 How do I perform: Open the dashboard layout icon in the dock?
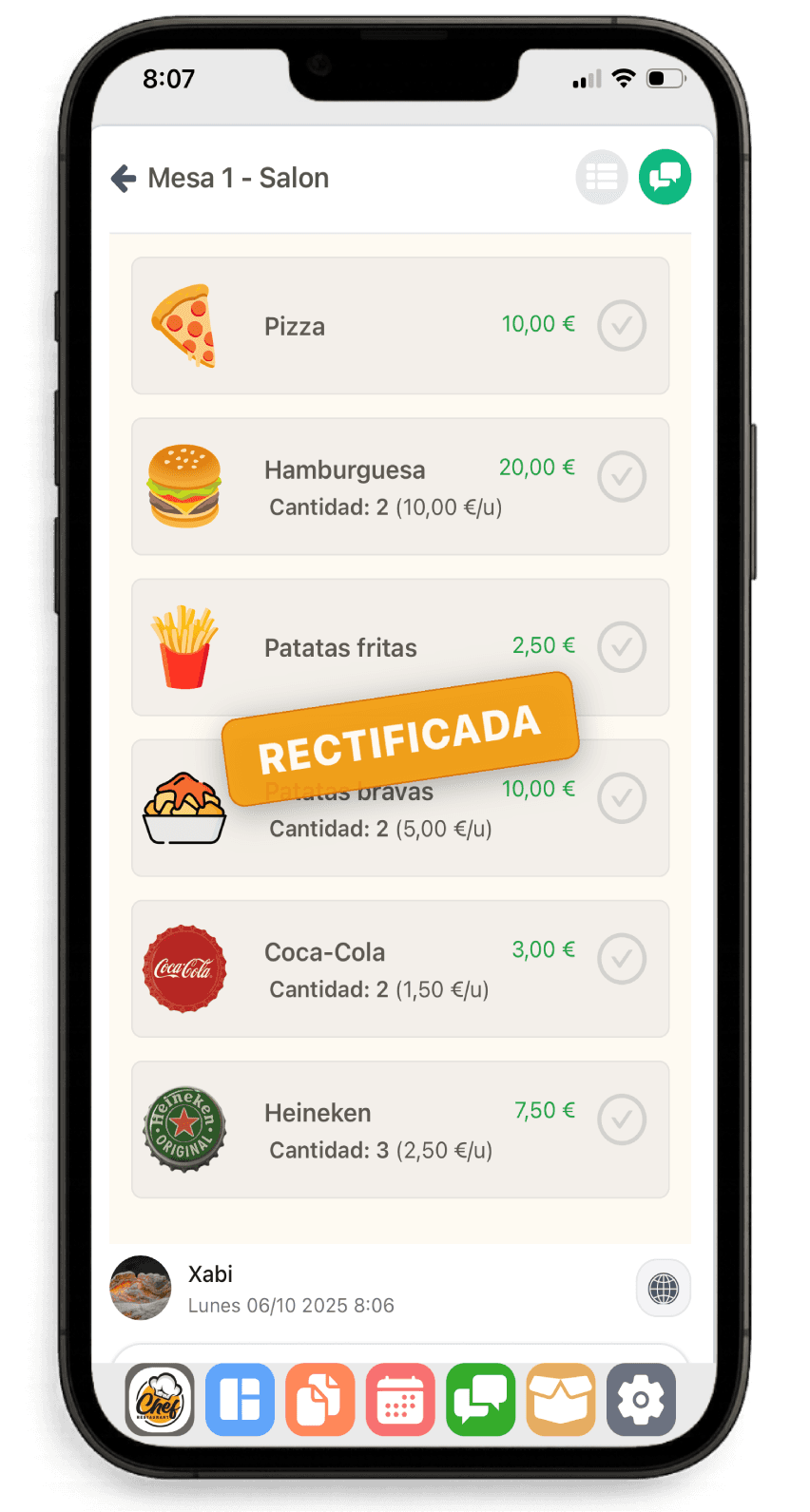(239, 1399)
